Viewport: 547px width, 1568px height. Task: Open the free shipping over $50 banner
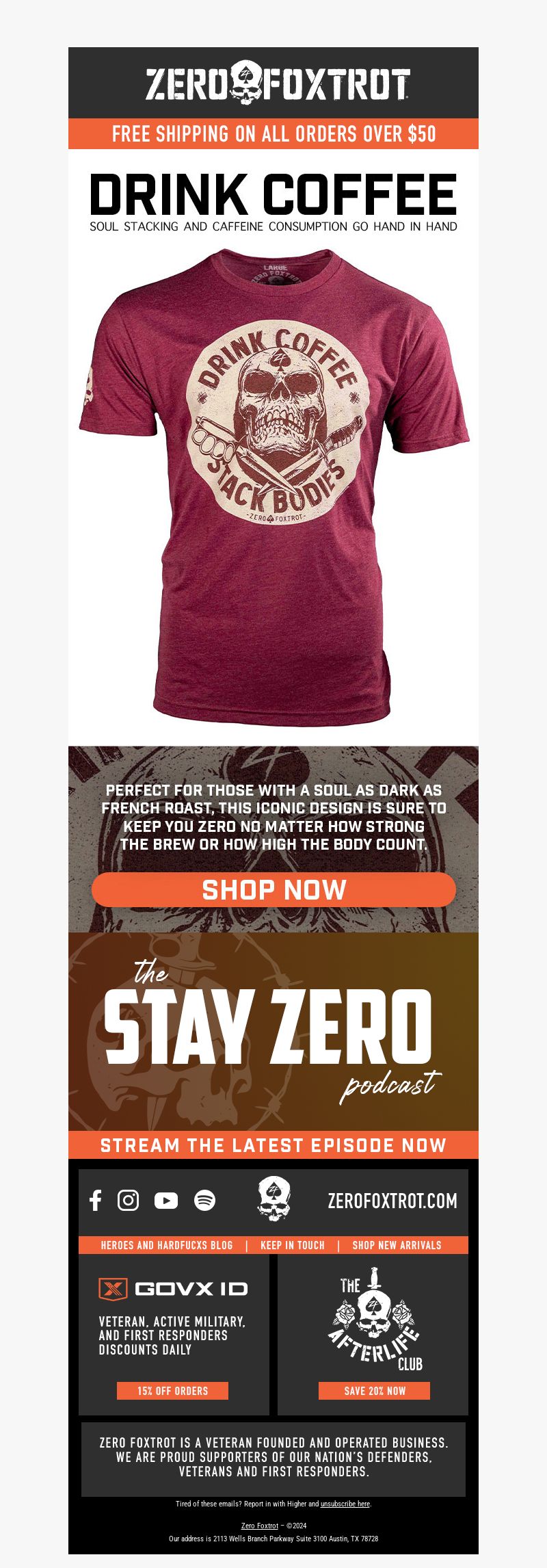point(273,133)
